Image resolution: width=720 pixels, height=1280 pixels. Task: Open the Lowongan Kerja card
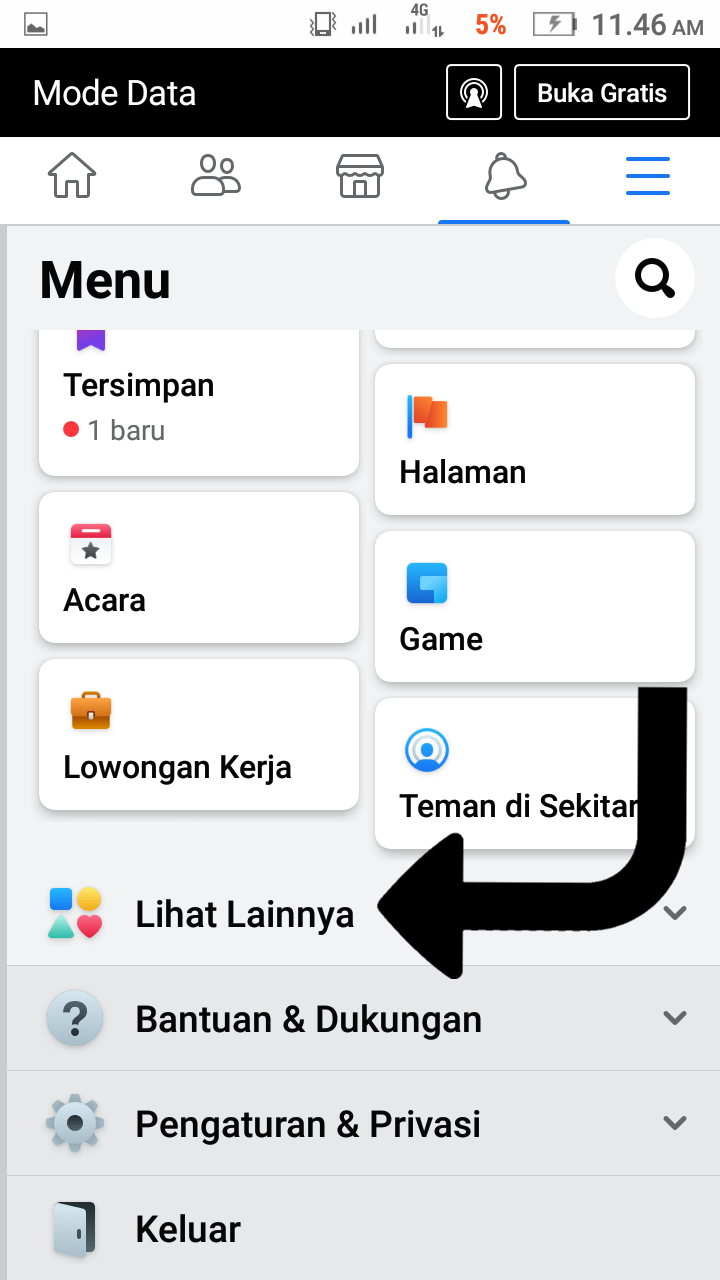(198, 735)
